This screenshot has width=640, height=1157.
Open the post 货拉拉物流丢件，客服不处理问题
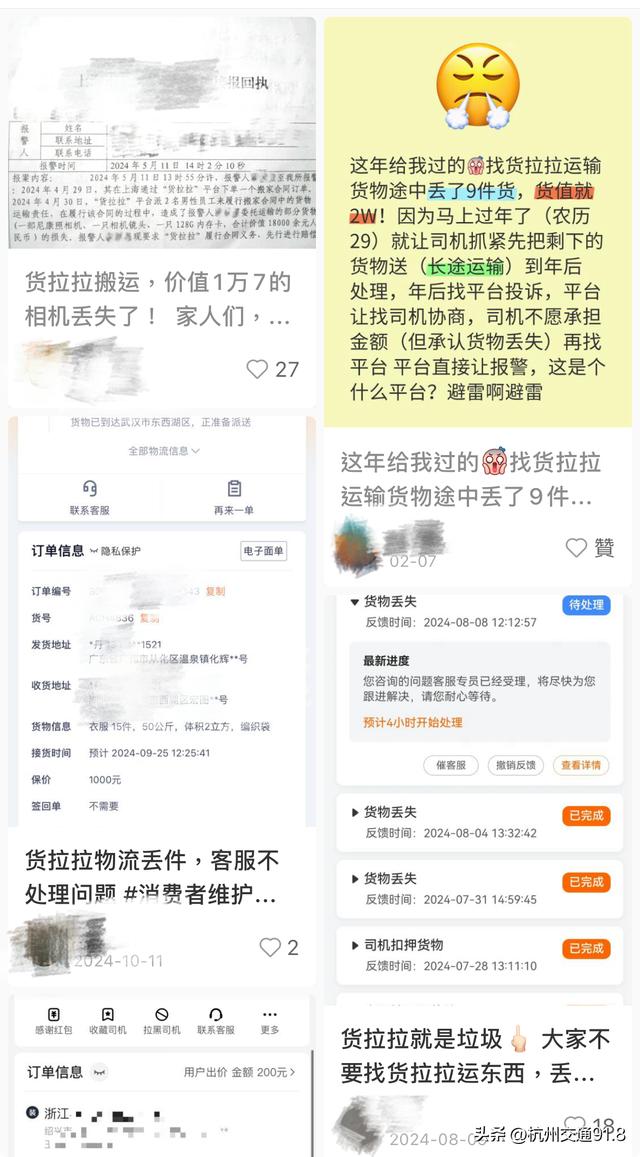(152, 876)
